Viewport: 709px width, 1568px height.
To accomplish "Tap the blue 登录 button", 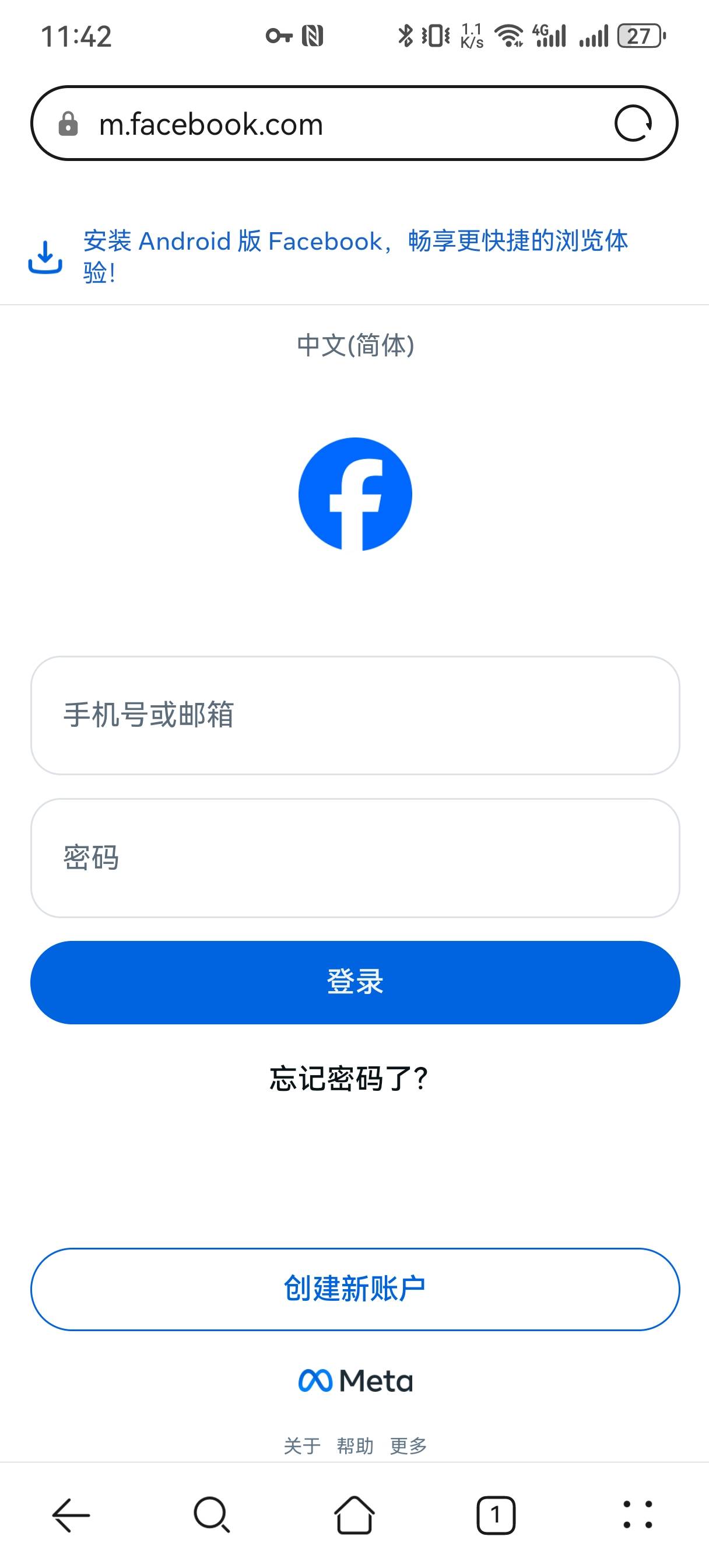I will (x=355, y=982).
